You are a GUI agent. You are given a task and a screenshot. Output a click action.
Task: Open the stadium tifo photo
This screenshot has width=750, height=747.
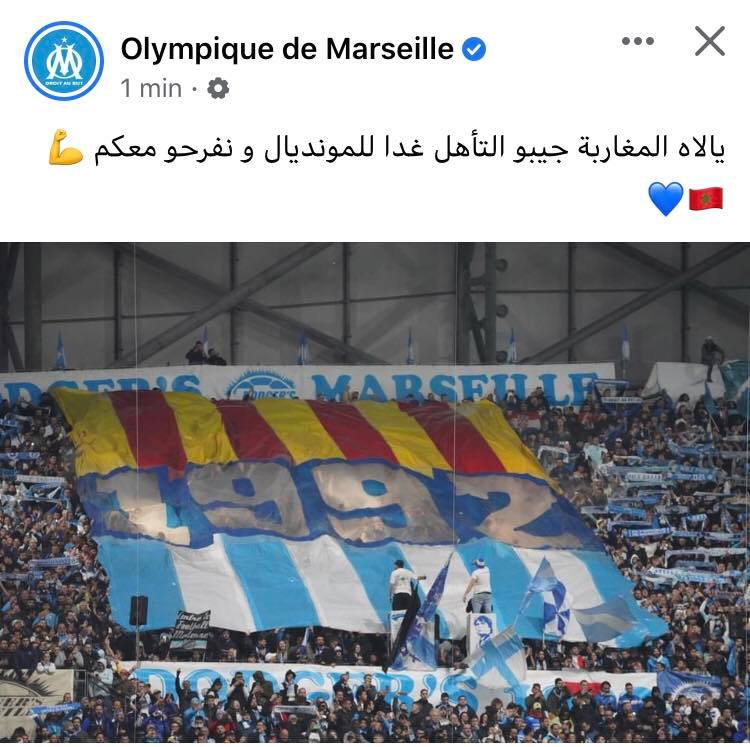click(375, 493)
